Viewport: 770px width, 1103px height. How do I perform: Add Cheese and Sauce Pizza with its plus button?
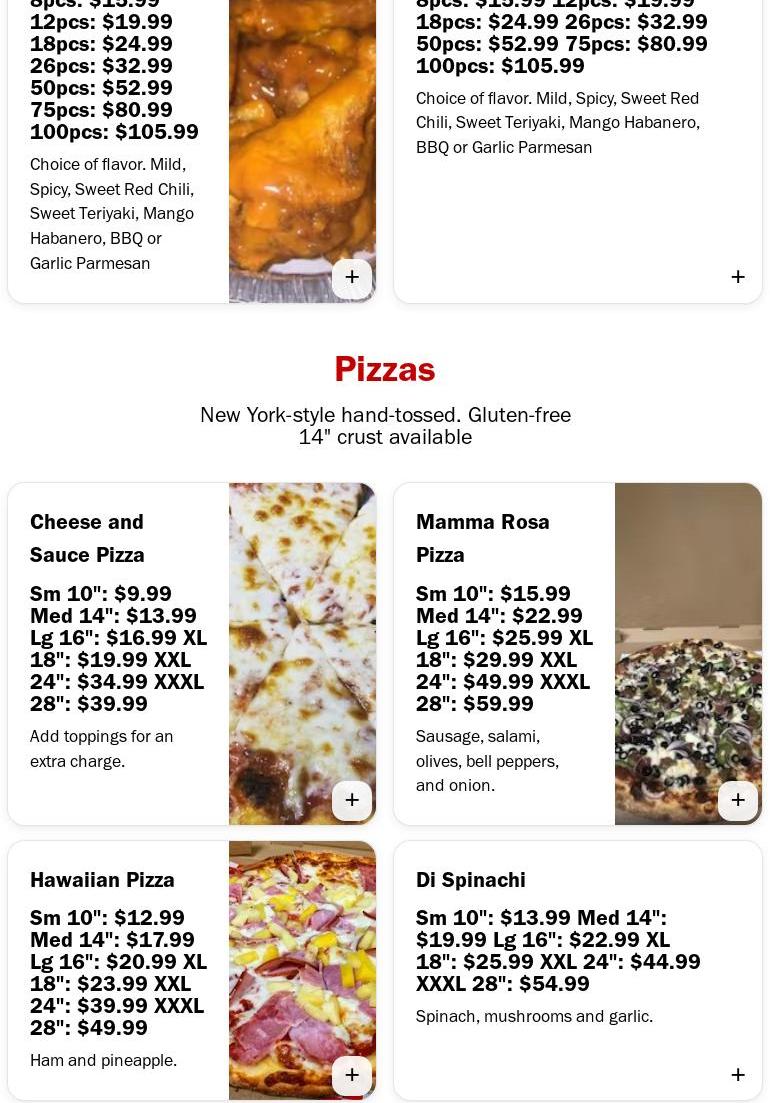point(352,800)
